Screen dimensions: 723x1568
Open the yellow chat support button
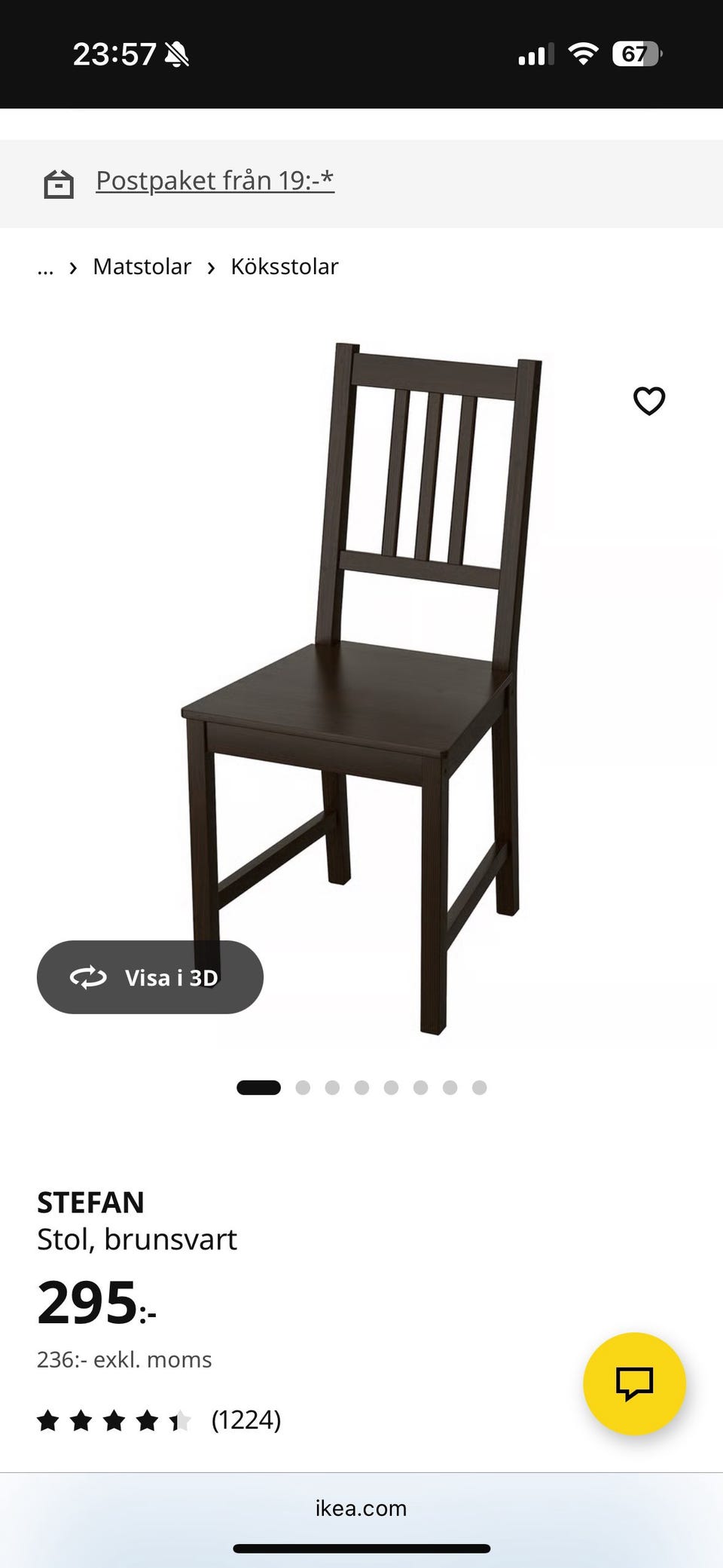[634, 1383]
